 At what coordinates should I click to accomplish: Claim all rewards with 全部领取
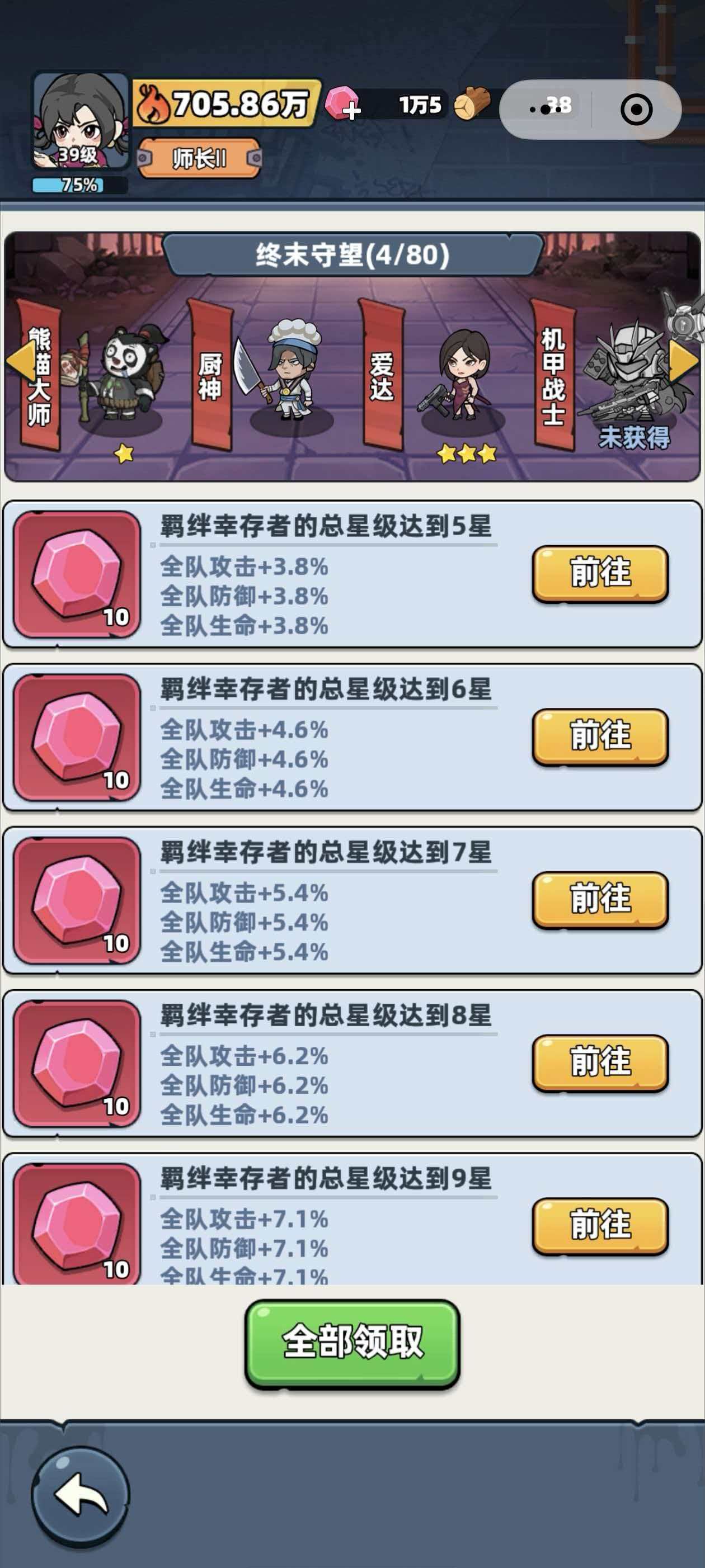pyautogui.click(x=352, y=1343)
